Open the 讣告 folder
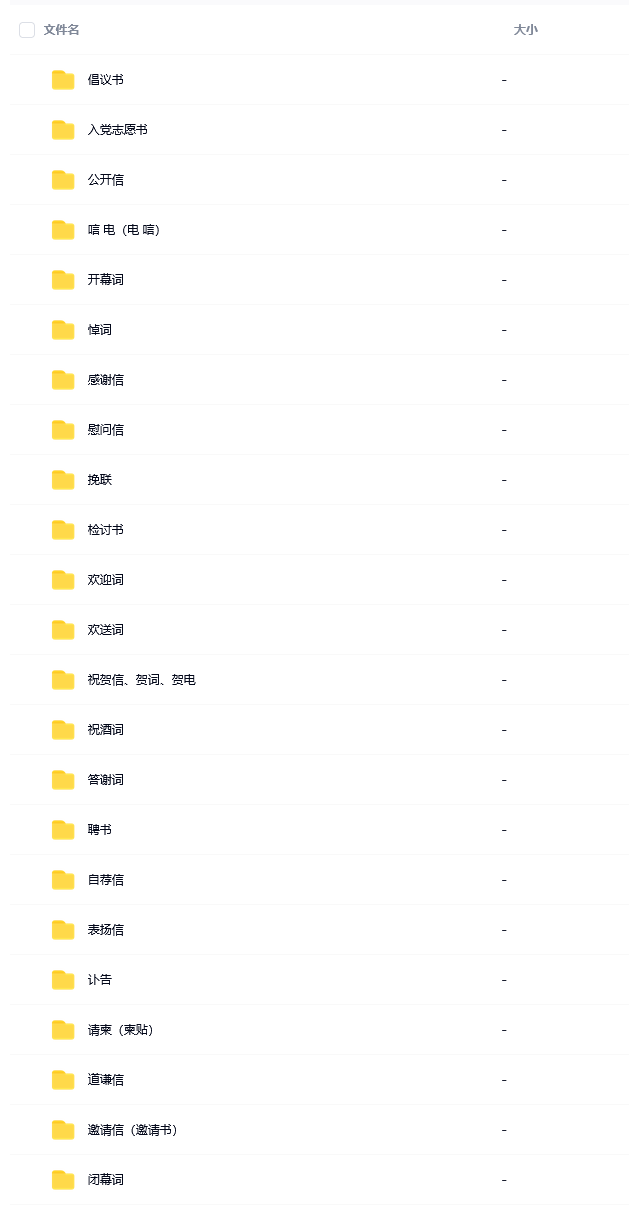629x1208 pixels. (x=99, y=980)
